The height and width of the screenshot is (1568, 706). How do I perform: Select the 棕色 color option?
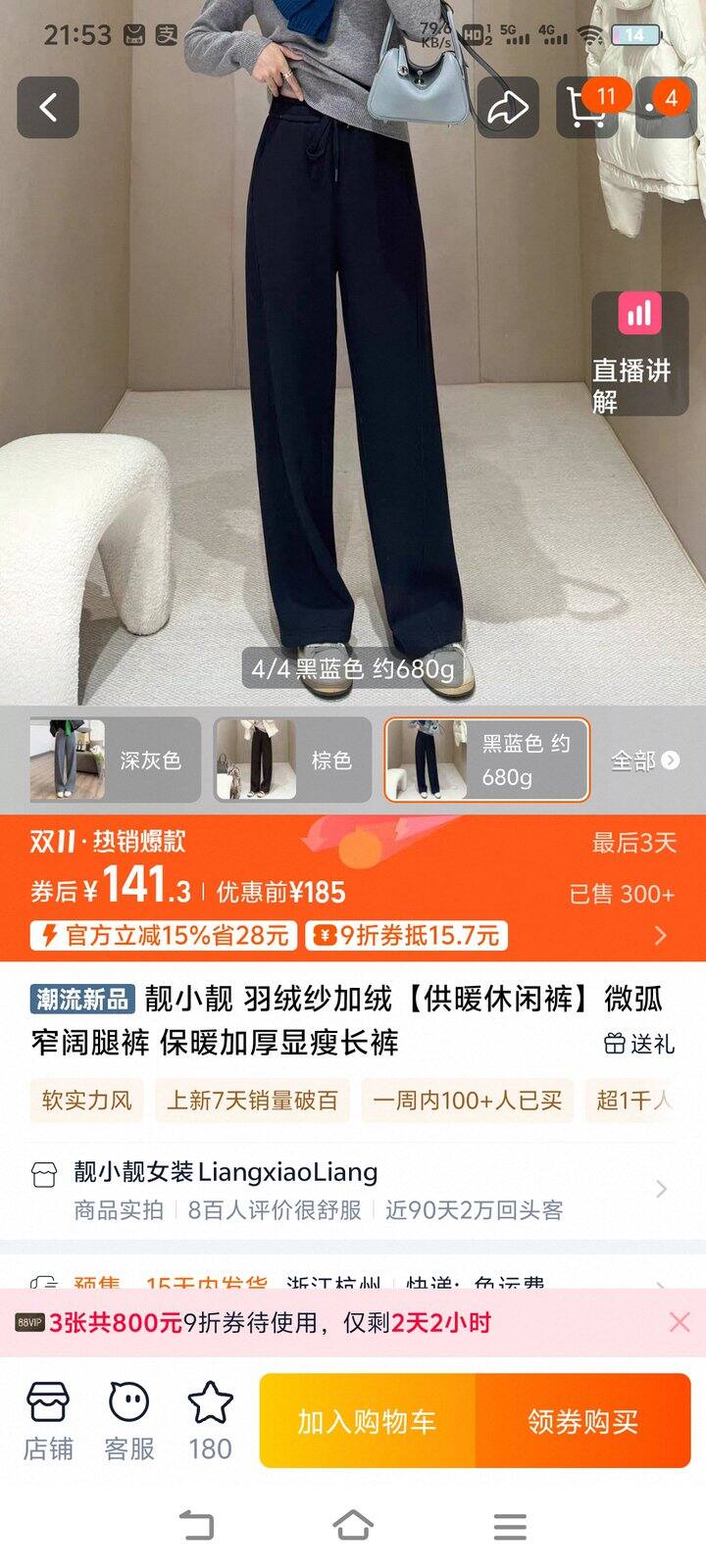point(293,760)
